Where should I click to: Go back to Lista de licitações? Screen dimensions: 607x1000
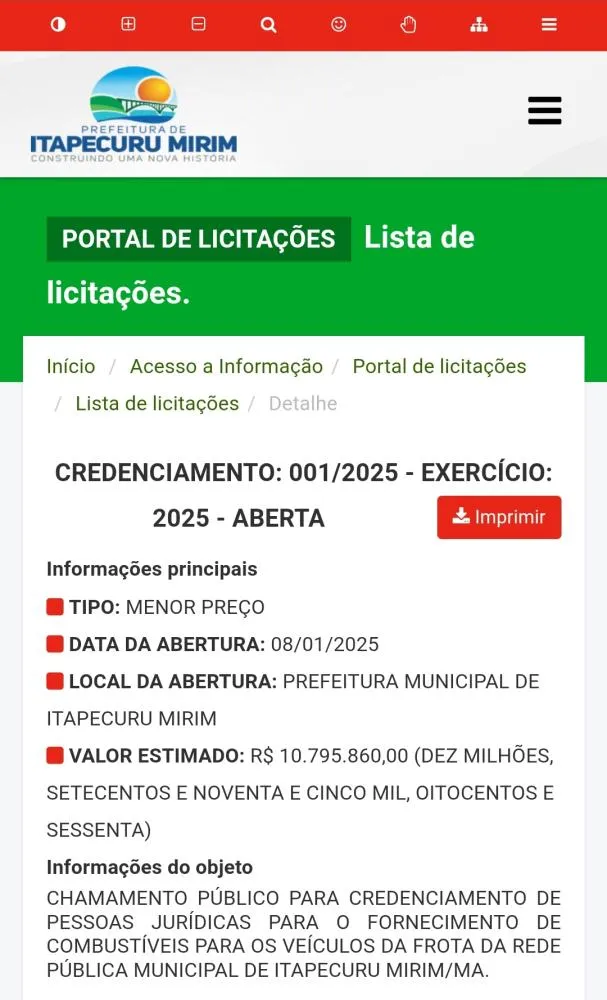coord(157,403)
